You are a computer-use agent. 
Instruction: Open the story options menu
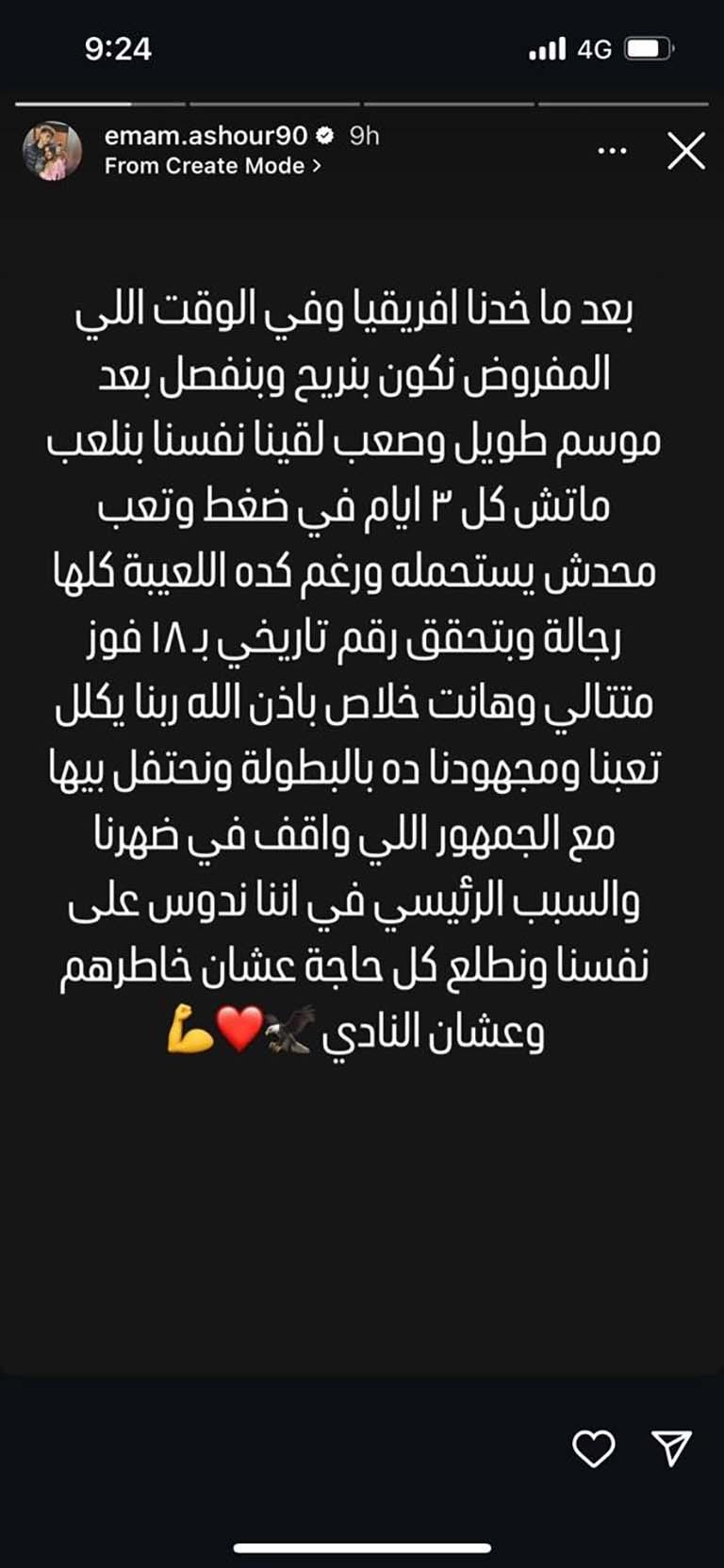(x=613, y=151)
